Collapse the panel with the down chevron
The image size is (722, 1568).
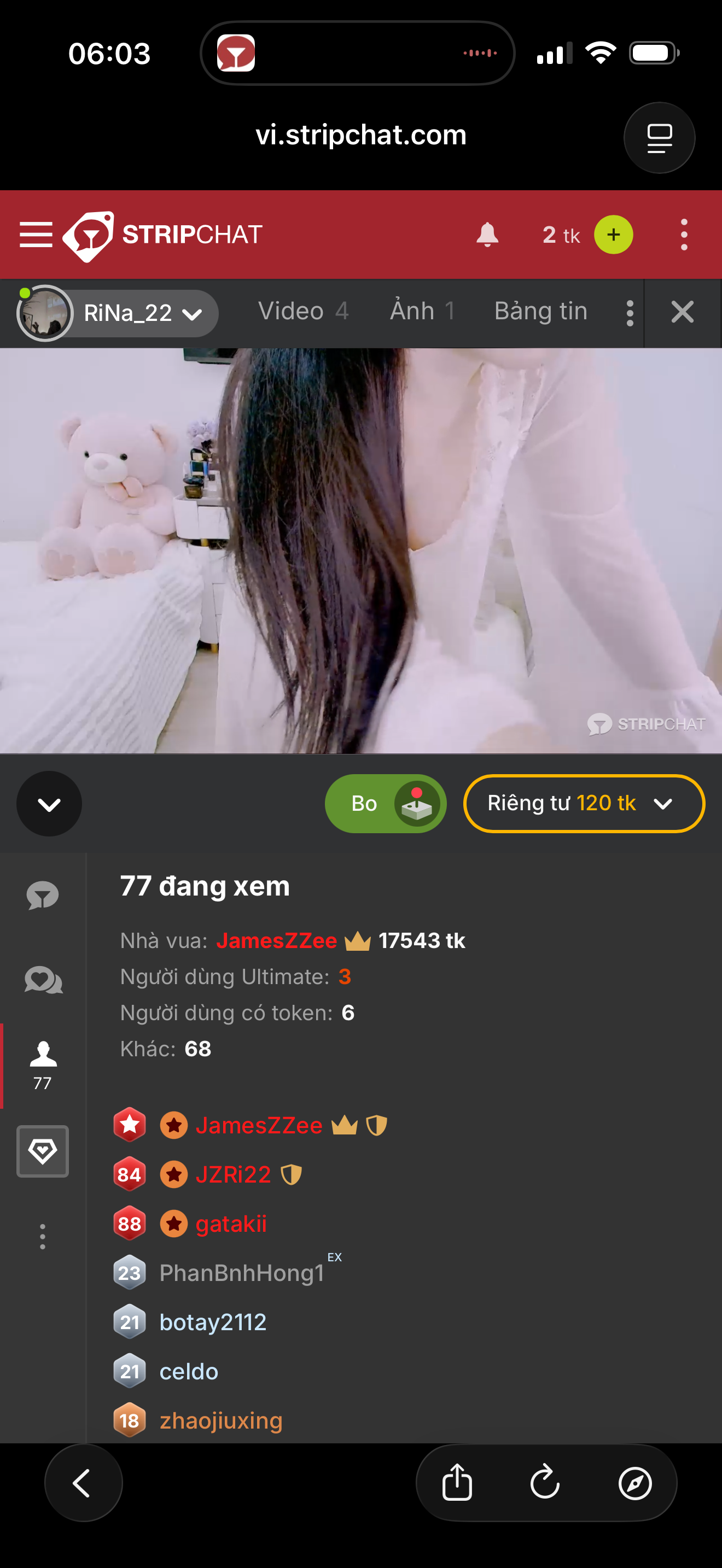(x=49, y=804)
